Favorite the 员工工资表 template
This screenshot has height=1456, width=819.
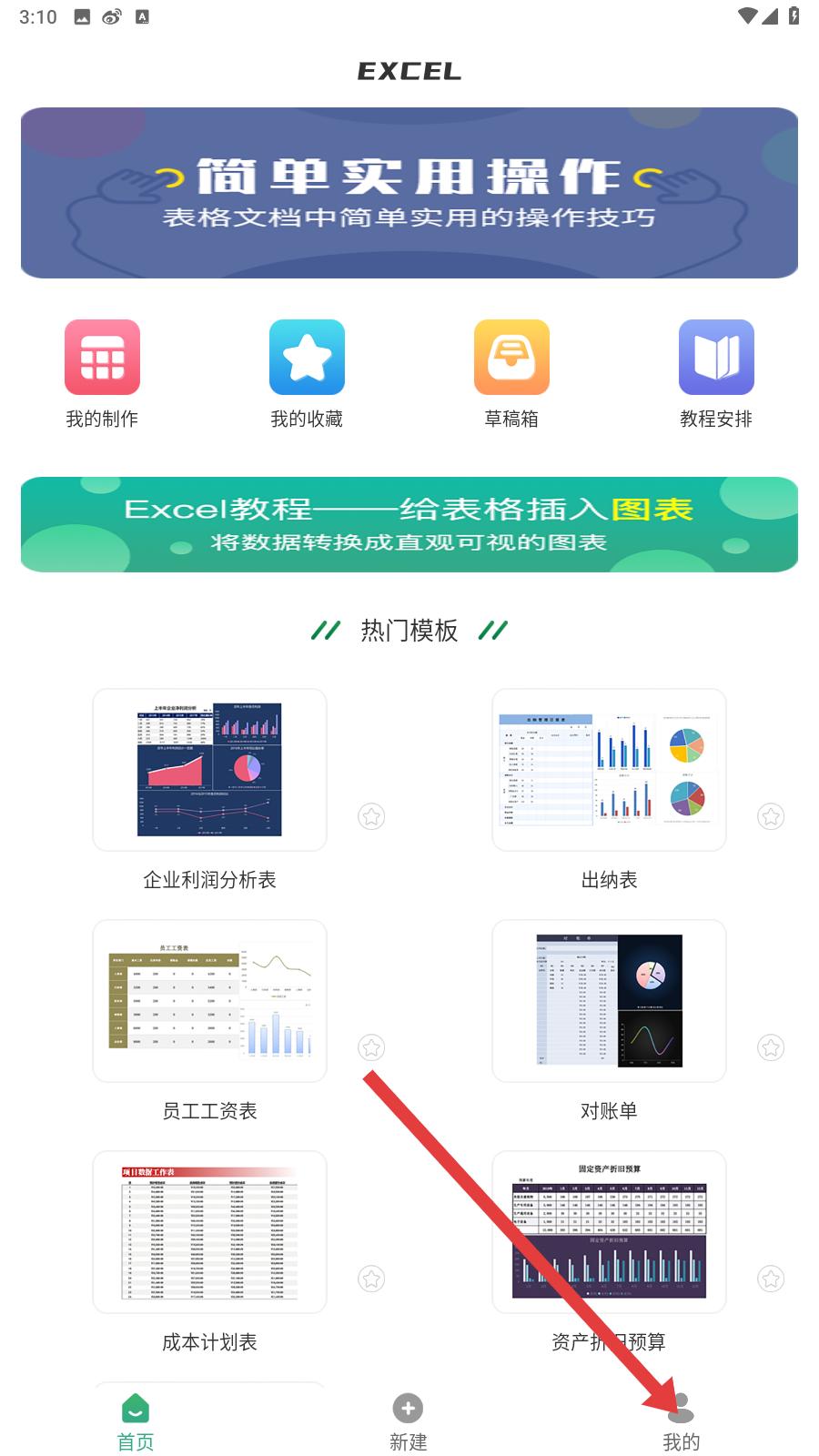point(371,1047)
